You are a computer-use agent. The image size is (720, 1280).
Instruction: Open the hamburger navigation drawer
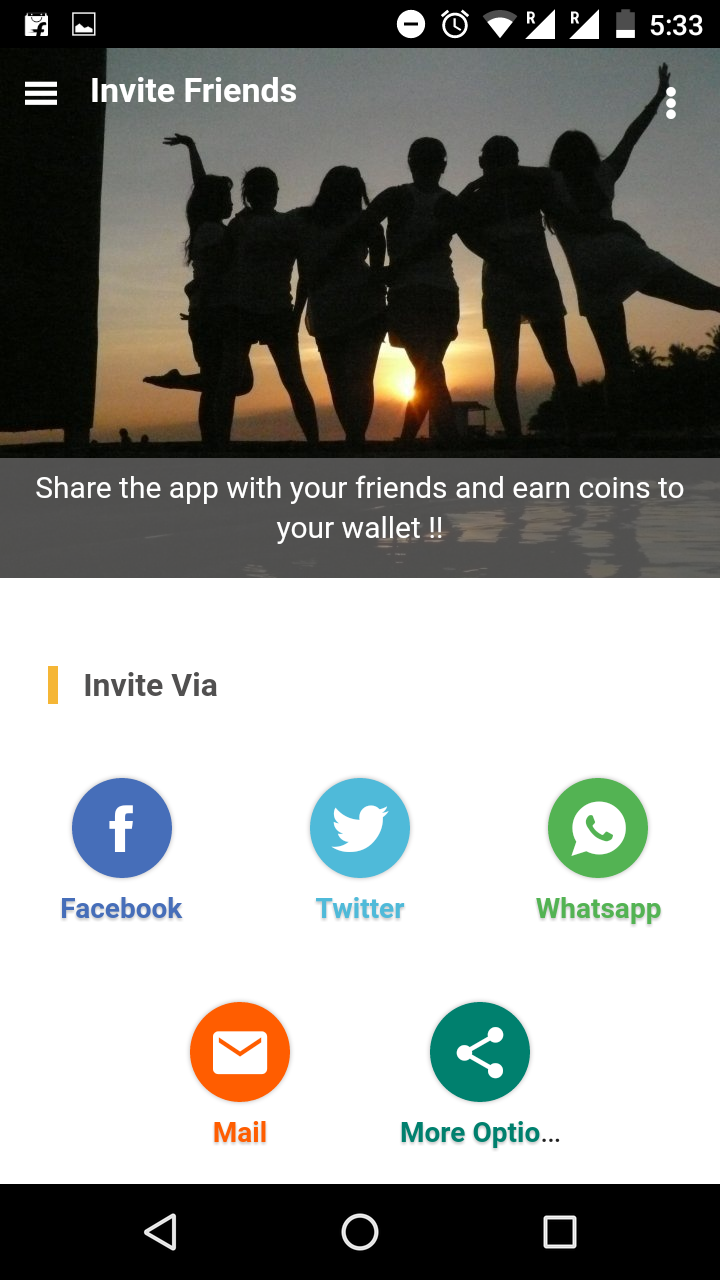pos(41,93)
